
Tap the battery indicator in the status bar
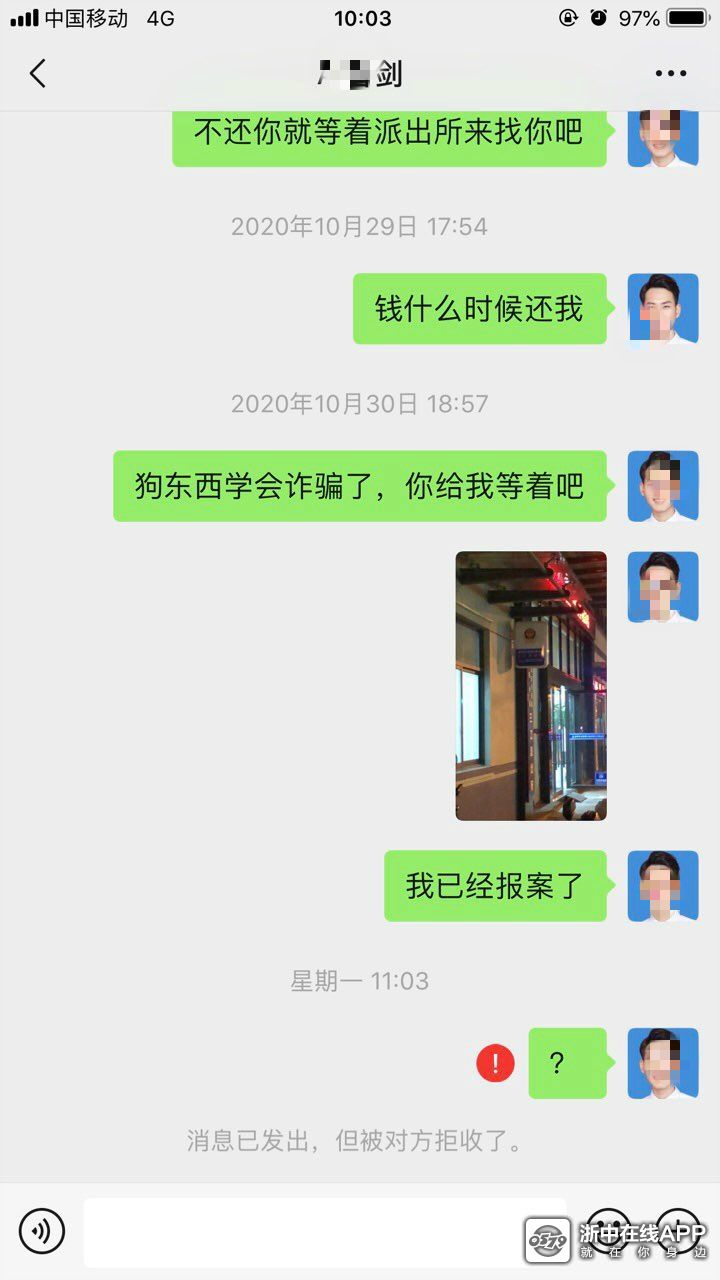click(688, 17)
